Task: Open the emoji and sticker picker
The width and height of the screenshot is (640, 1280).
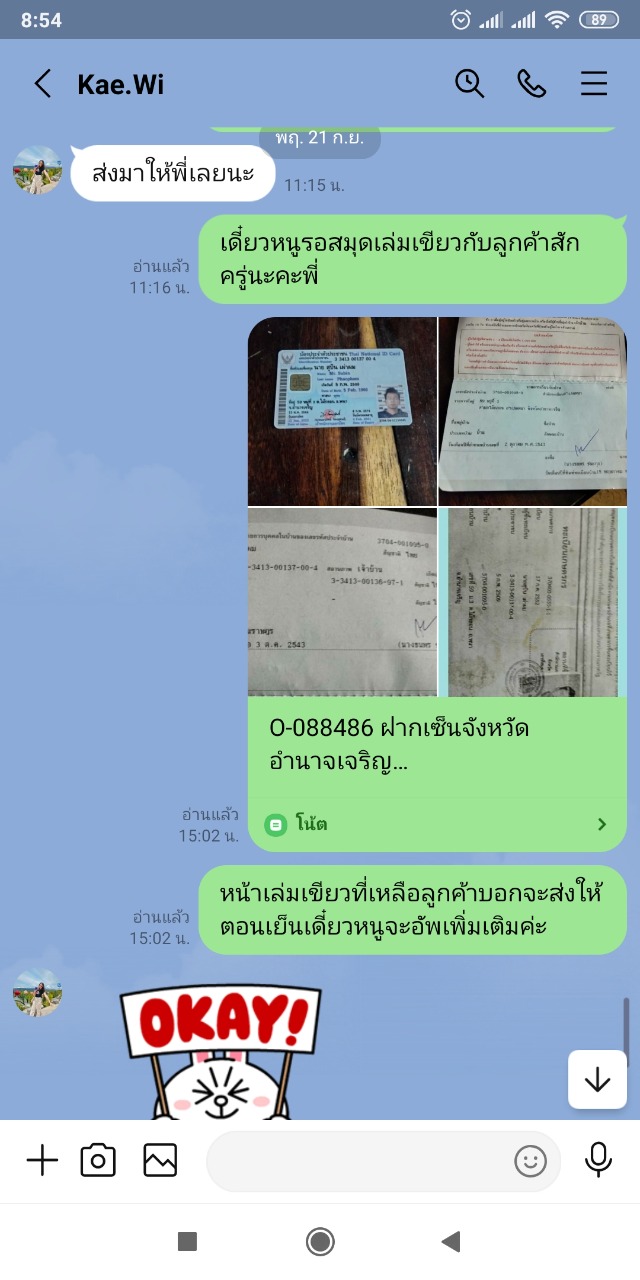Action: [530, 1161]
